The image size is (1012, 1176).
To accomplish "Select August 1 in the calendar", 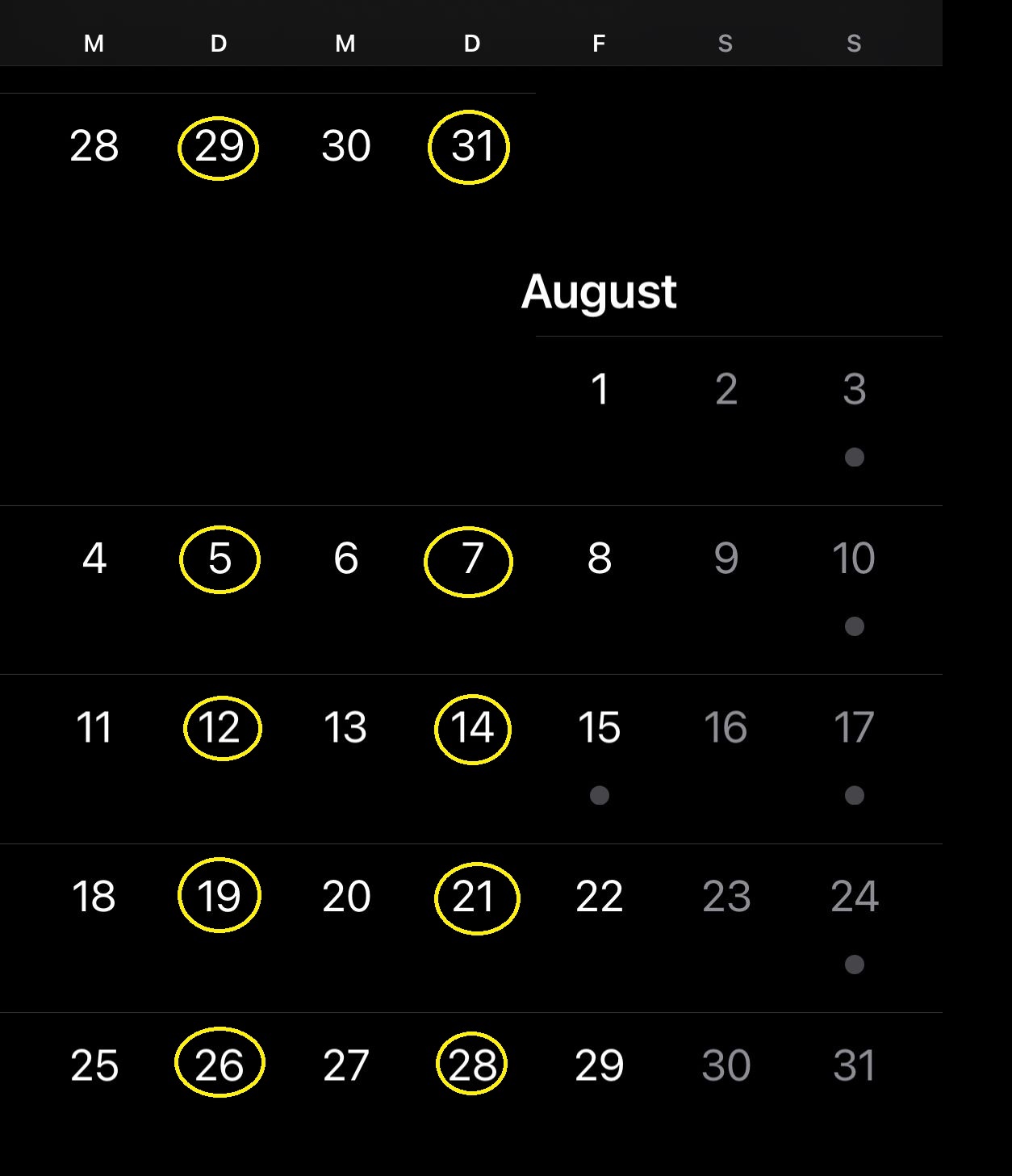I will (599, 389).
